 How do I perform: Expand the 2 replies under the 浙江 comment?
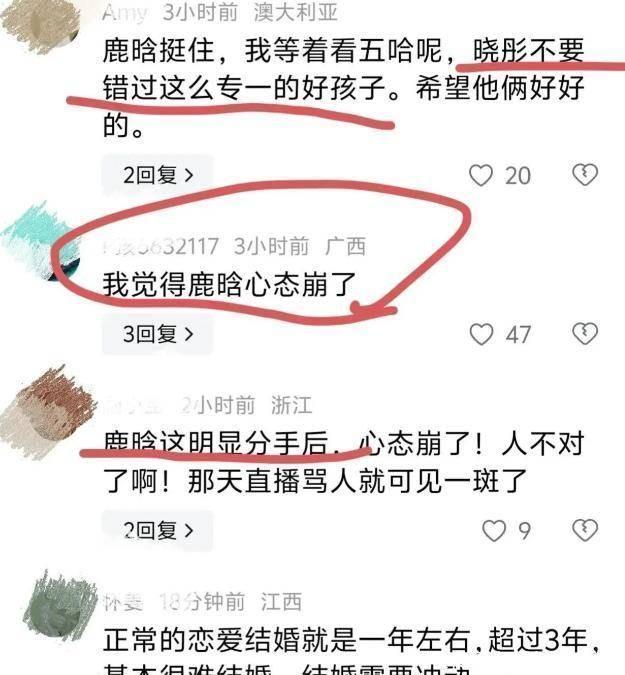click(157, 530)
